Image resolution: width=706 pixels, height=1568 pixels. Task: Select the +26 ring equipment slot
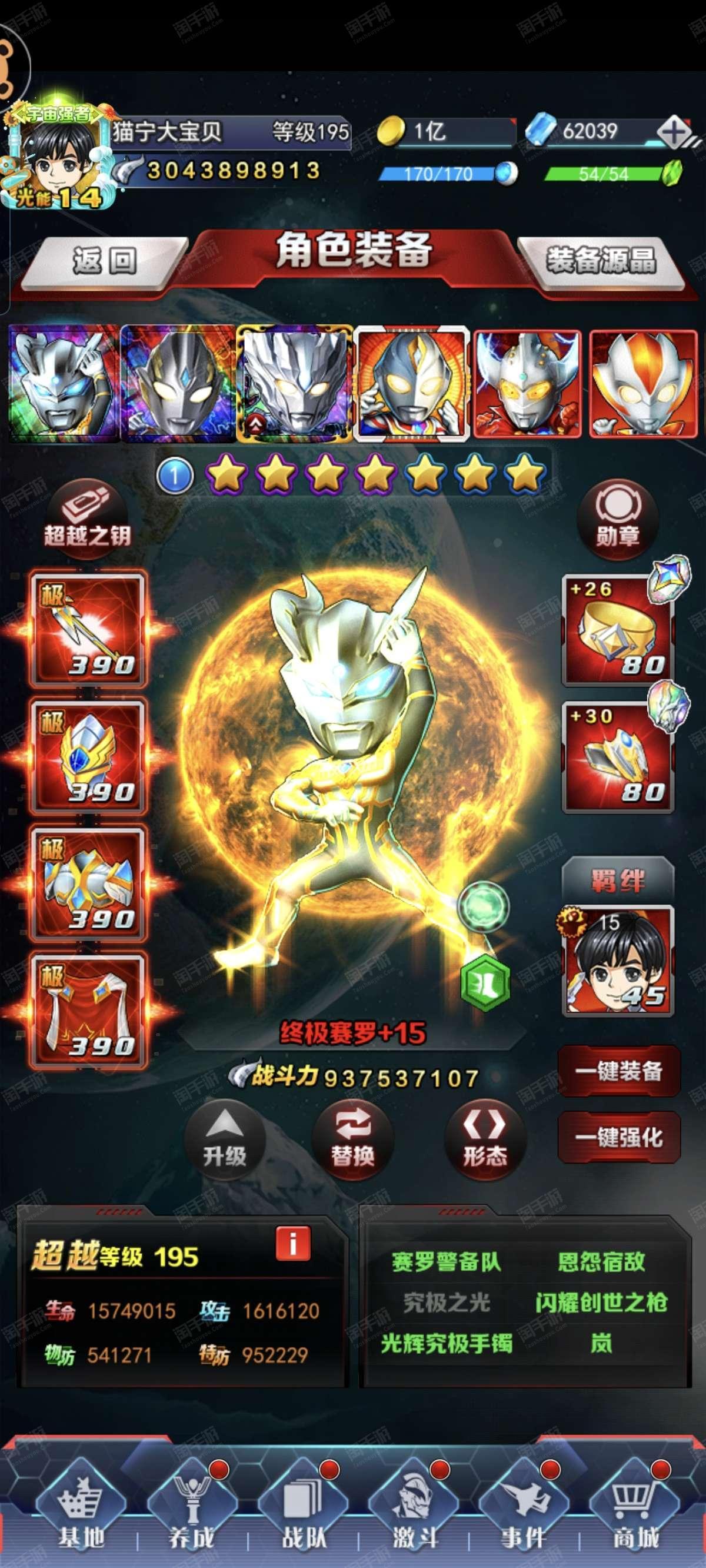pos(618,630)
